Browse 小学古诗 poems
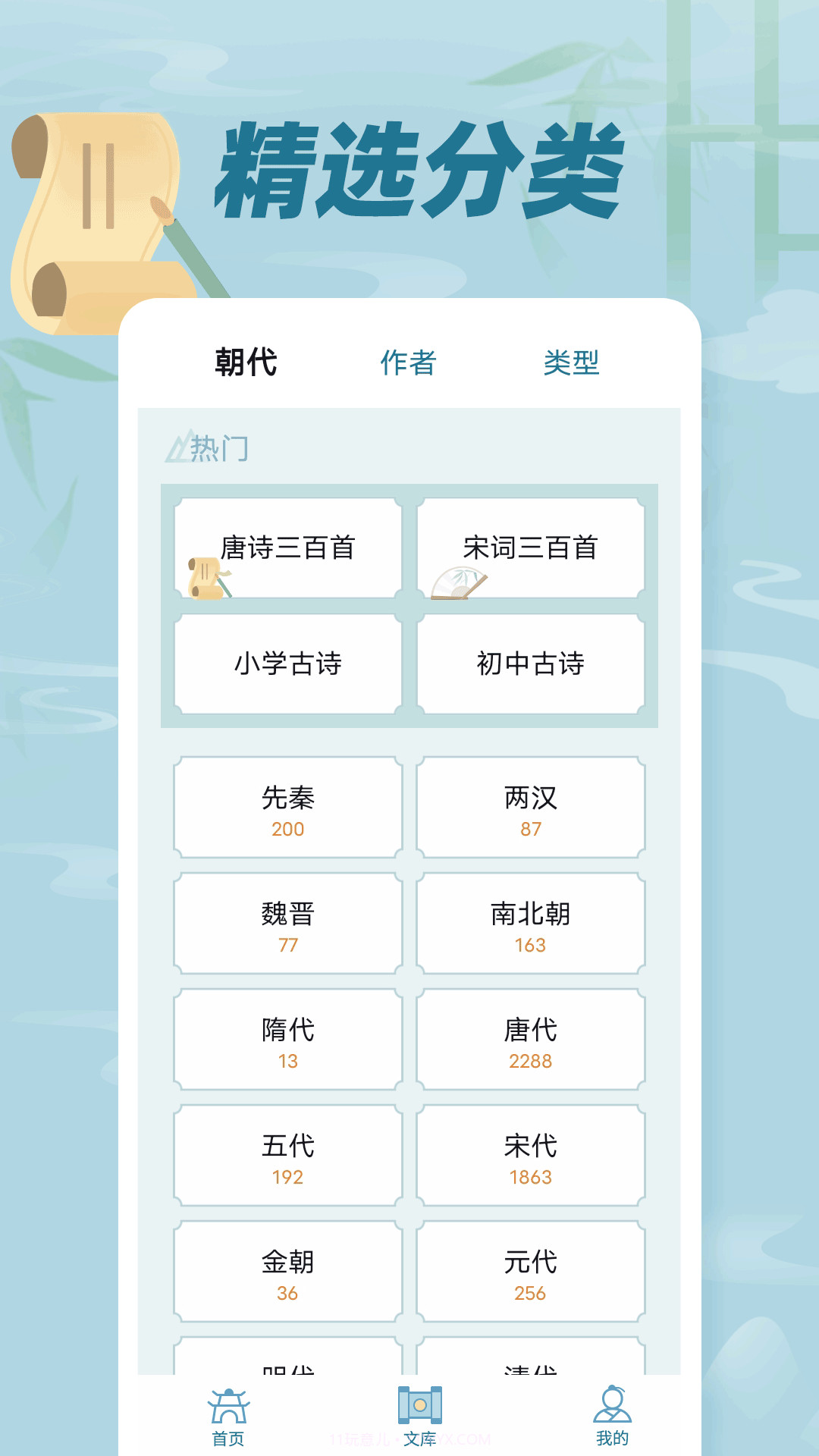819x1456 pixels. click(x=287, y=662)
